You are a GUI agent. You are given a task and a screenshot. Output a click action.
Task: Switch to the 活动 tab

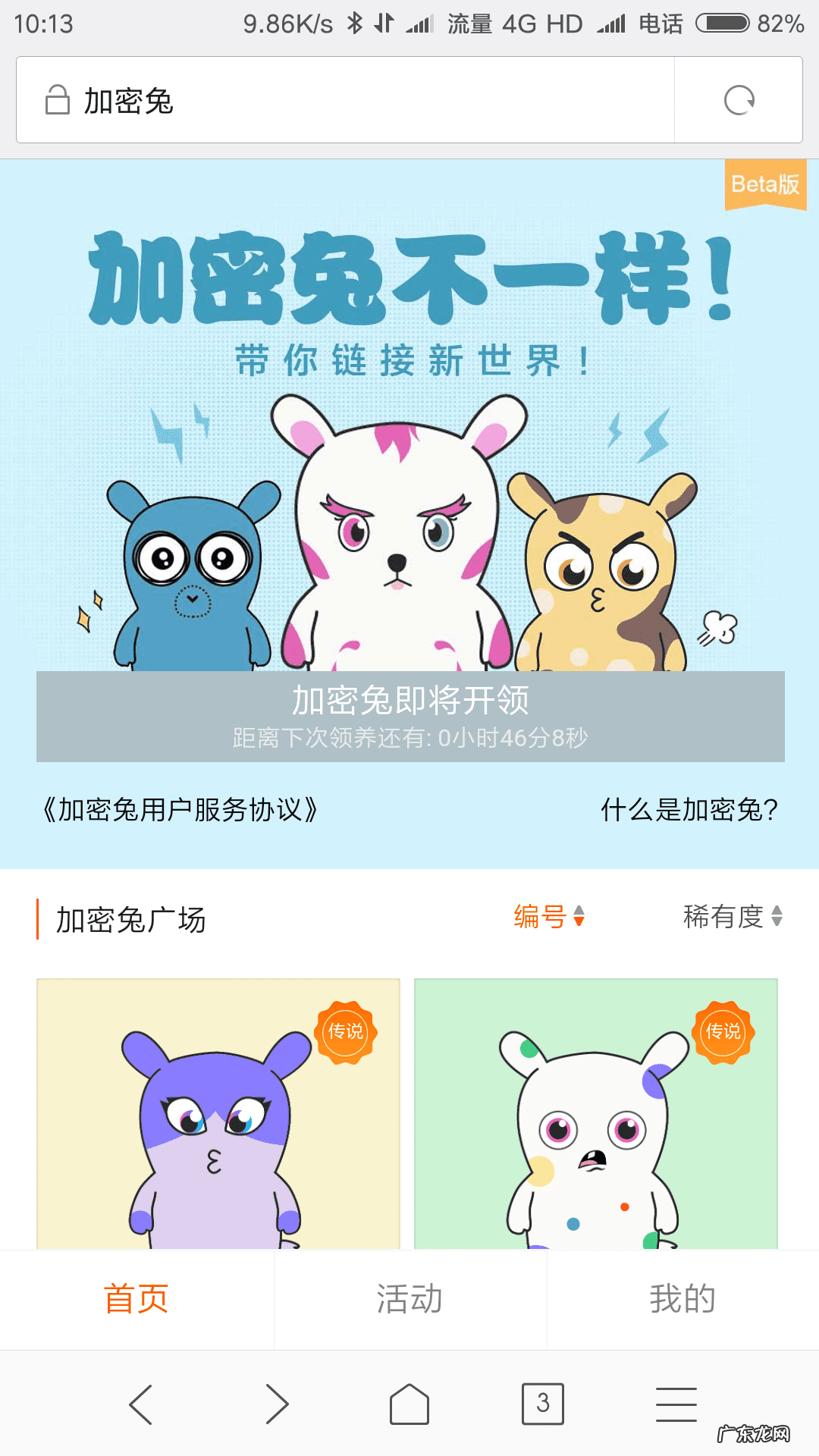coord(409,1298)
